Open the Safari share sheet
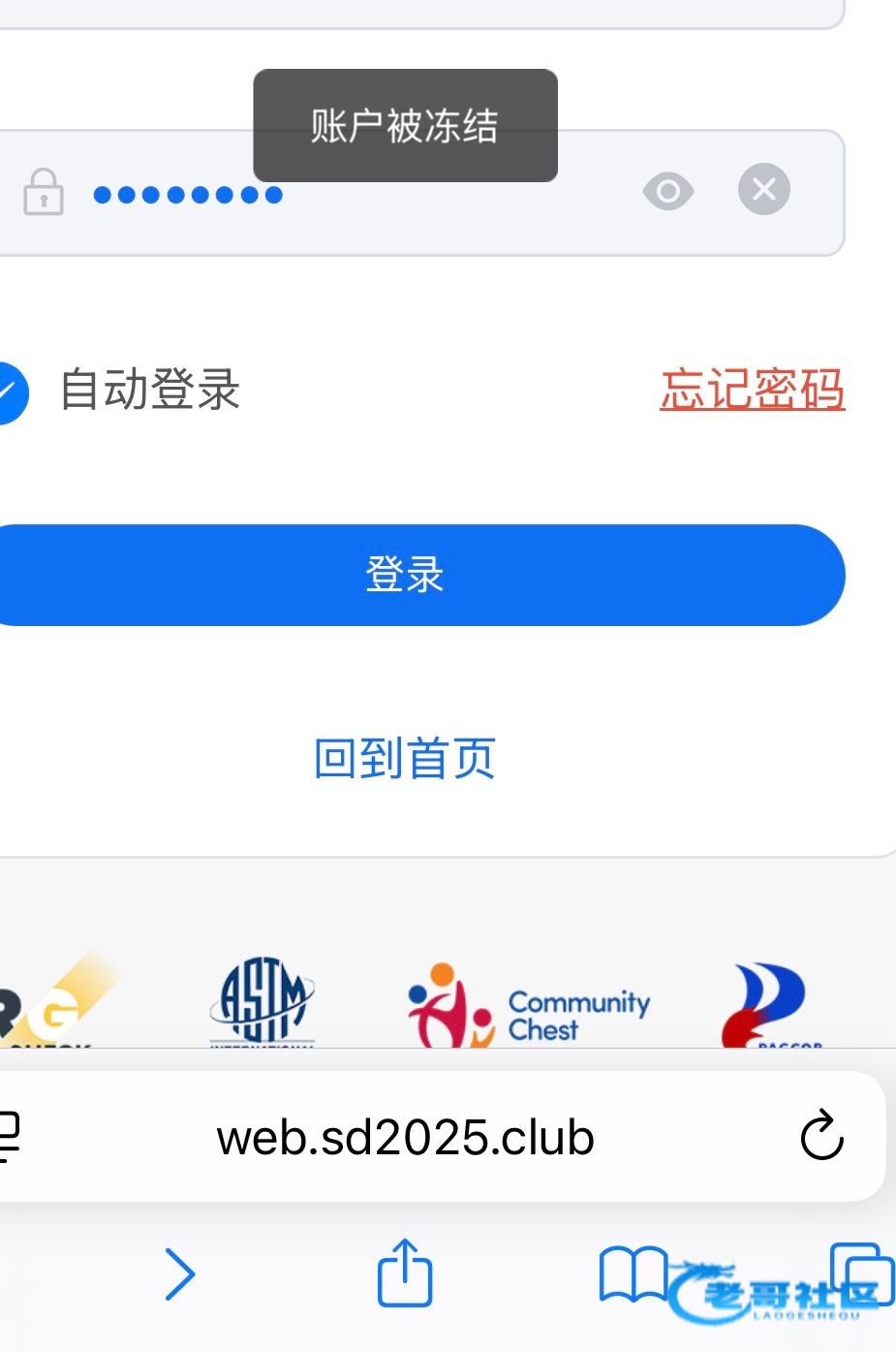The width and height of the screenshot is (896, 1352). tap(404, 1272)
